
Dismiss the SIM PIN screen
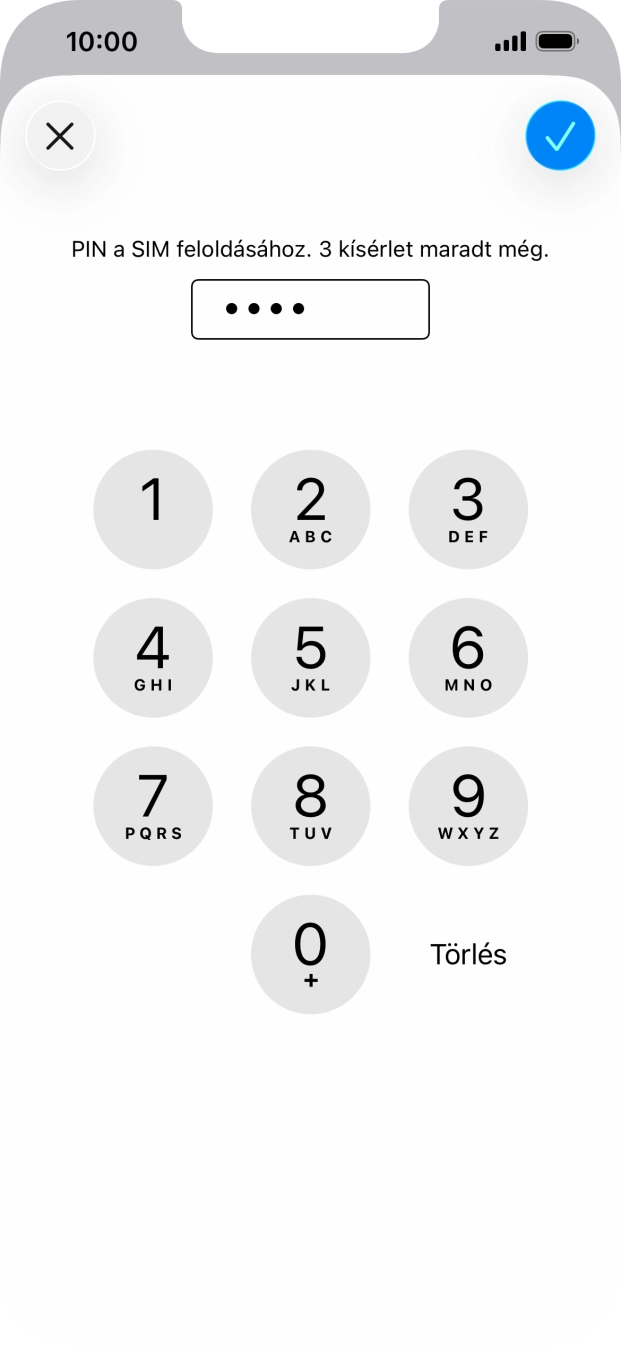pyautogui.click(x=60, y=136)
